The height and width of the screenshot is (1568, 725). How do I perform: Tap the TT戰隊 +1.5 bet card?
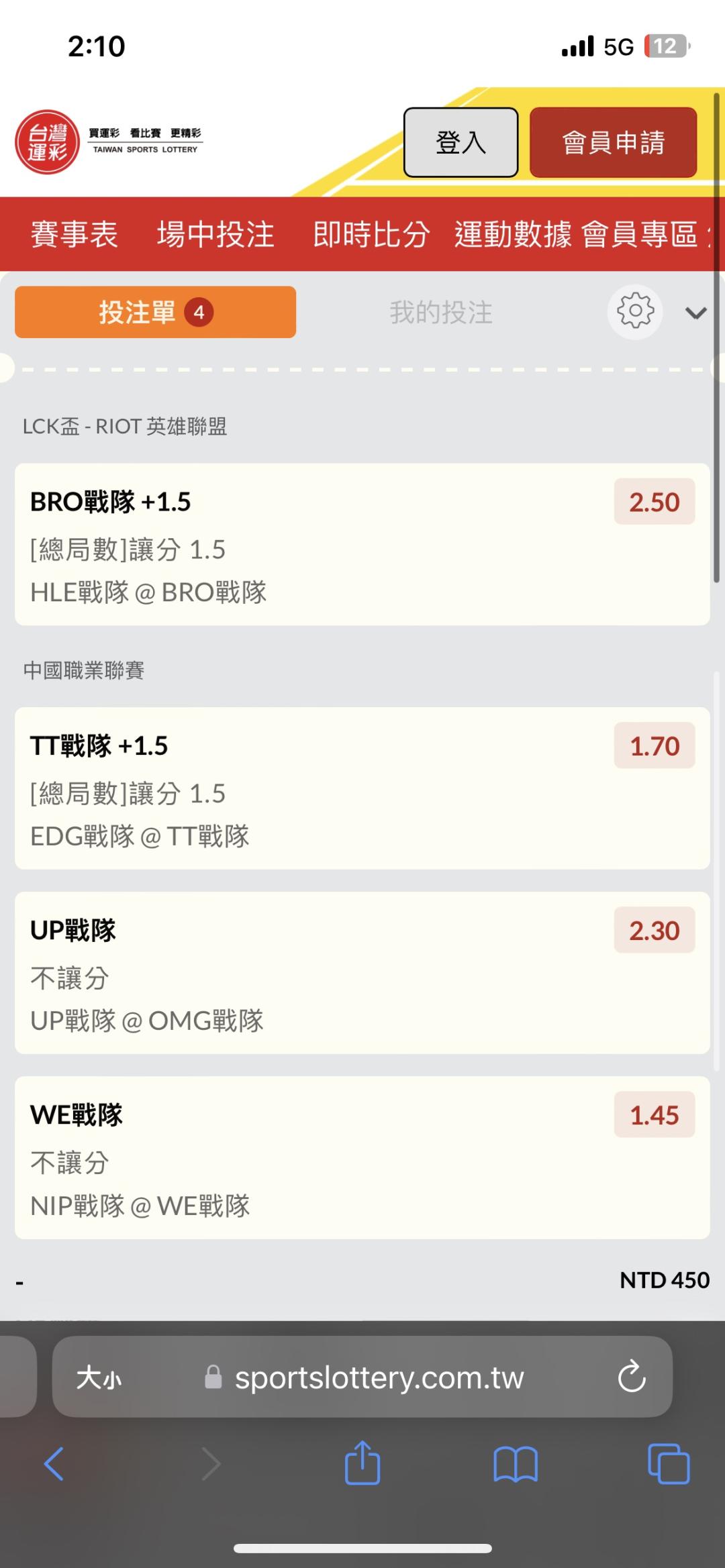click(x=362, y=788)
